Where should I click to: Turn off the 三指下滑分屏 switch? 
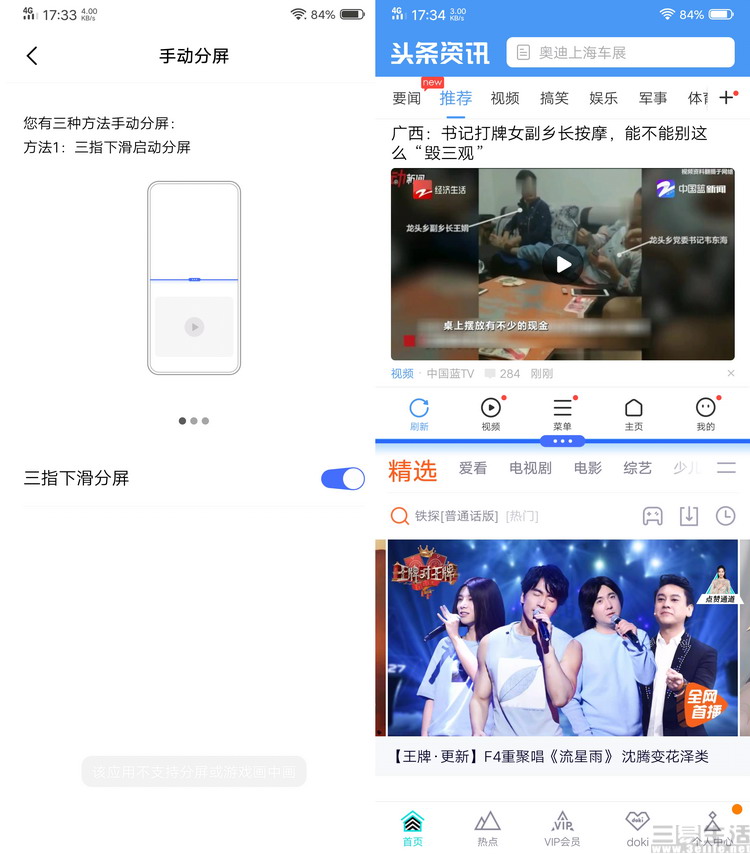pyautogui.click(x=342, y=479)
